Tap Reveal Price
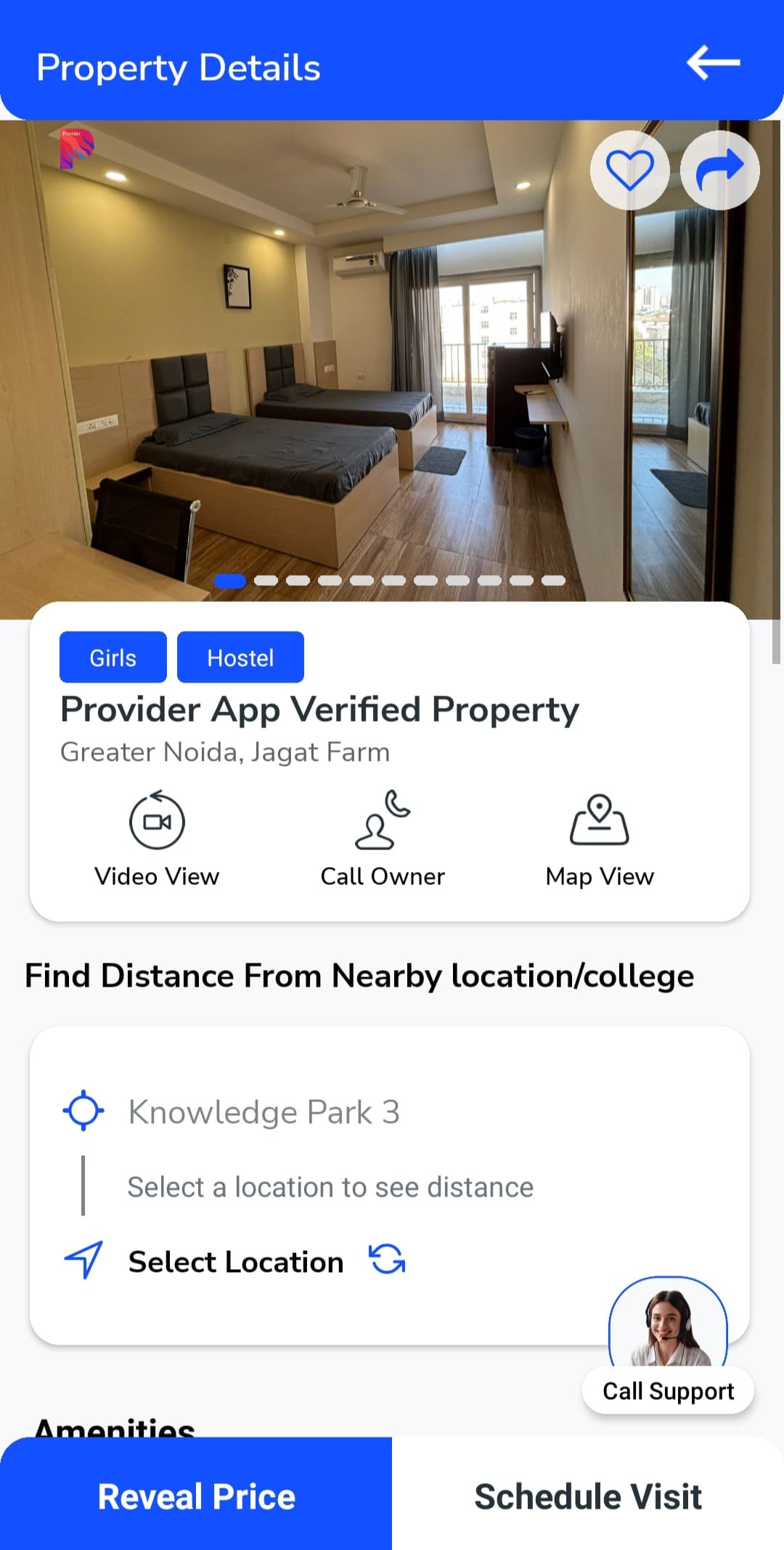The width and height of the screenshot is (784, 1550). pos(197,1496)
